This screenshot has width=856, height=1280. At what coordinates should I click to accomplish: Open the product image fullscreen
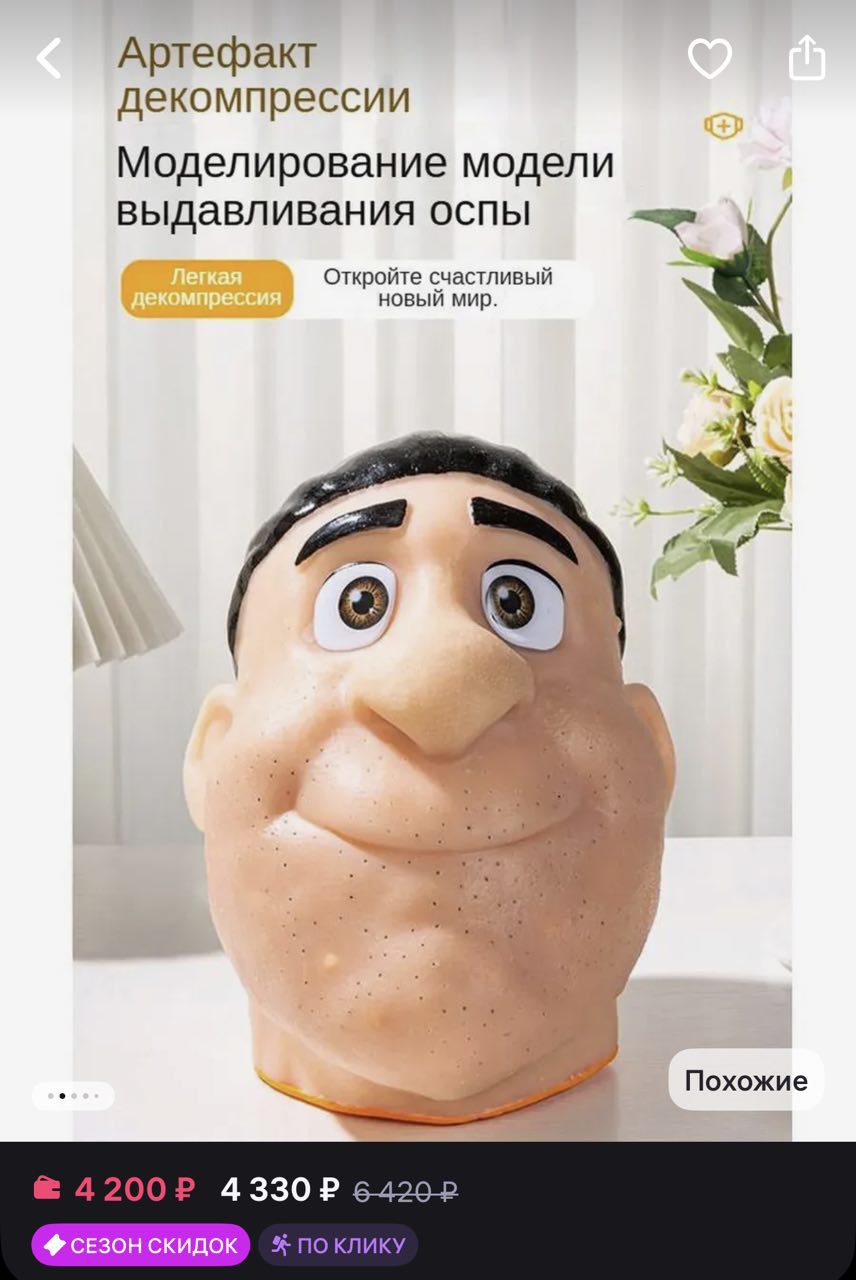click(430, 700)
